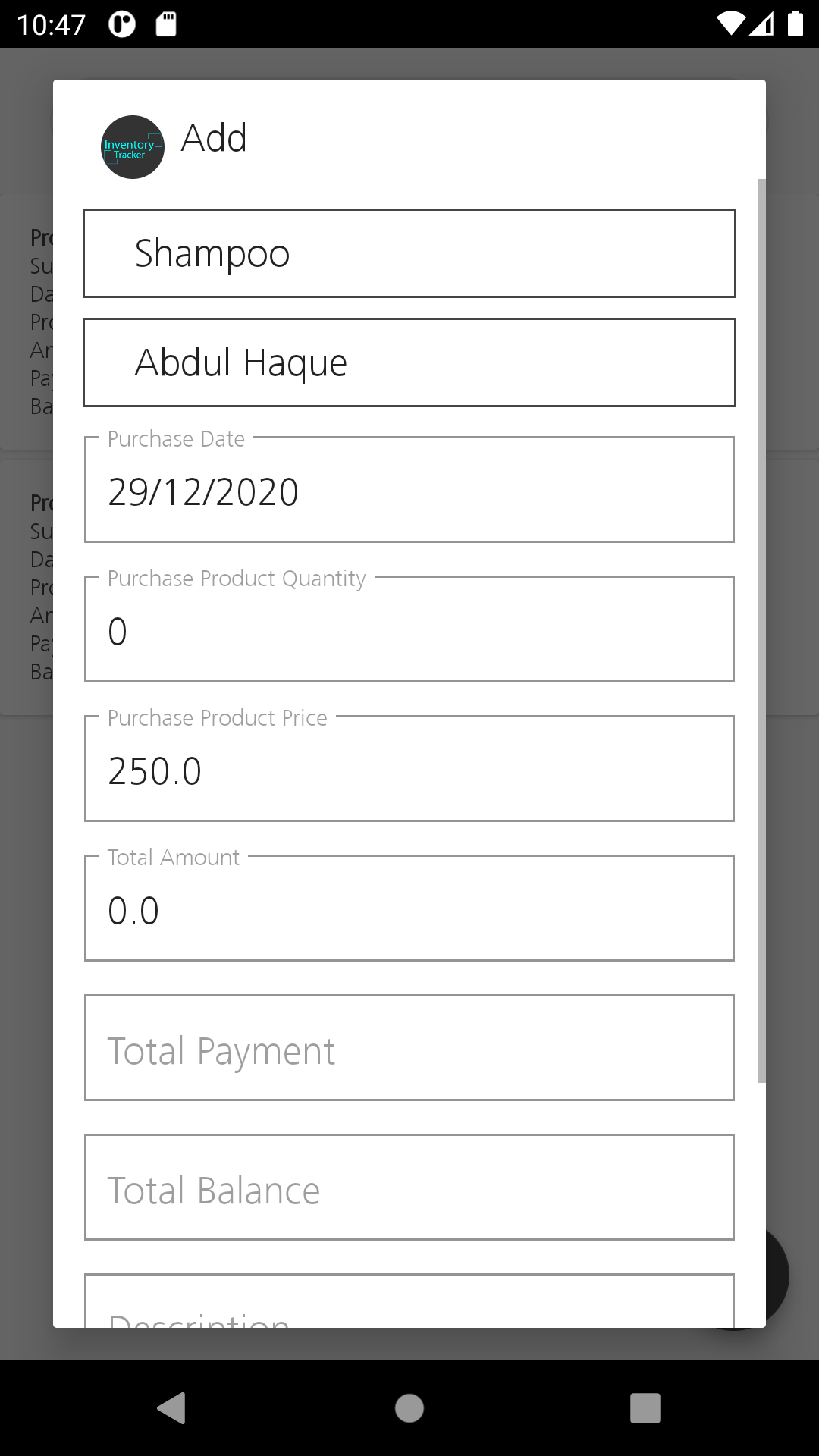Select the Total Payment field
Viewport: 819px width, 1456px height.
click(409, 1048)
